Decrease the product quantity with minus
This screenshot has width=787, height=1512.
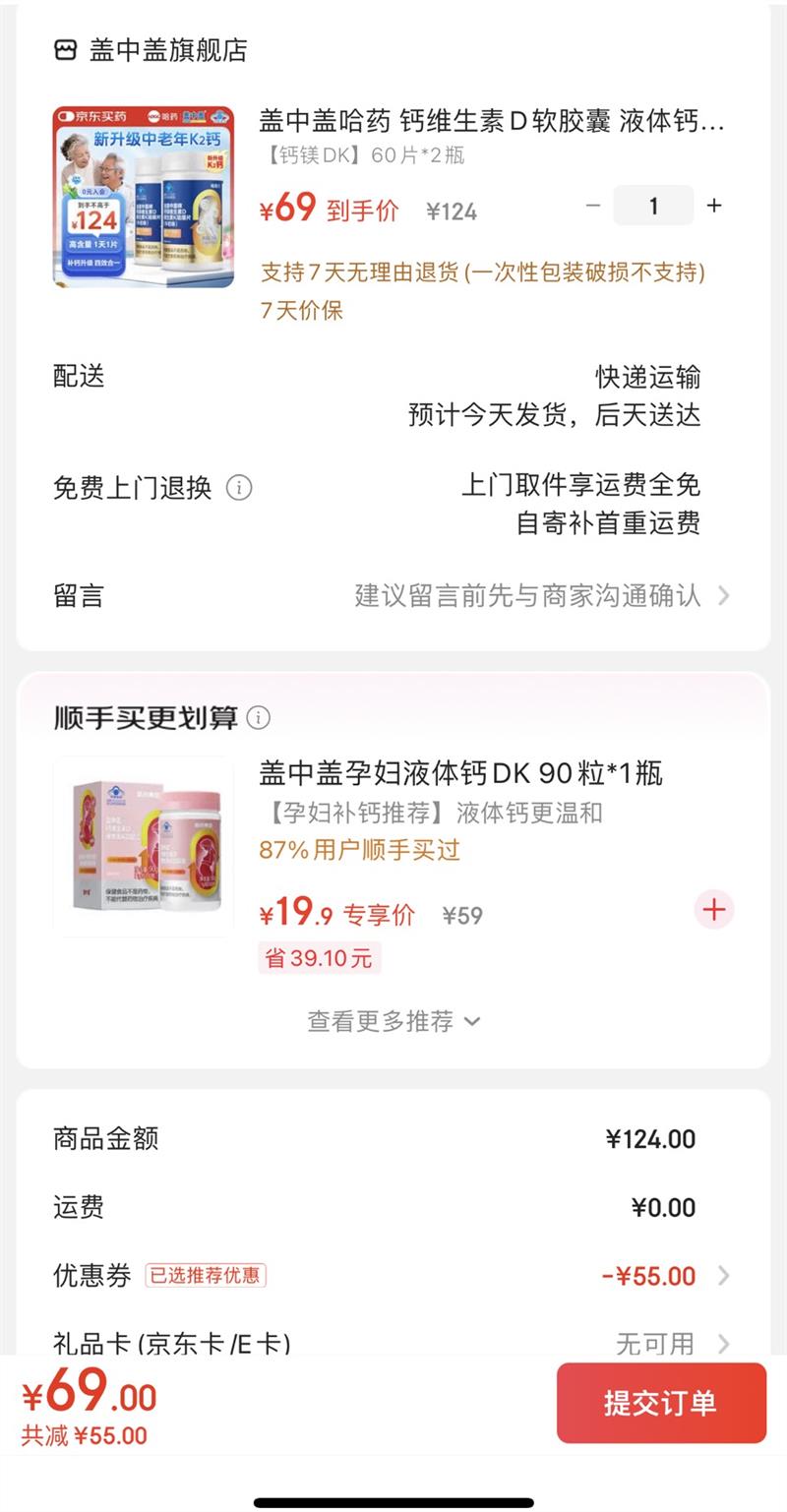(593, 206)
